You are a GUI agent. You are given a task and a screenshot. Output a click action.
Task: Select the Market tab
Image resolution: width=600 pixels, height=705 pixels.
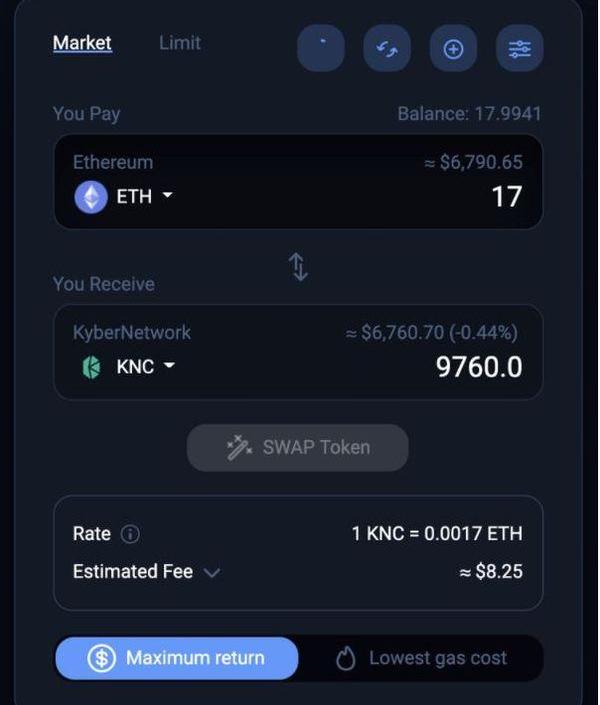(82, 43)
